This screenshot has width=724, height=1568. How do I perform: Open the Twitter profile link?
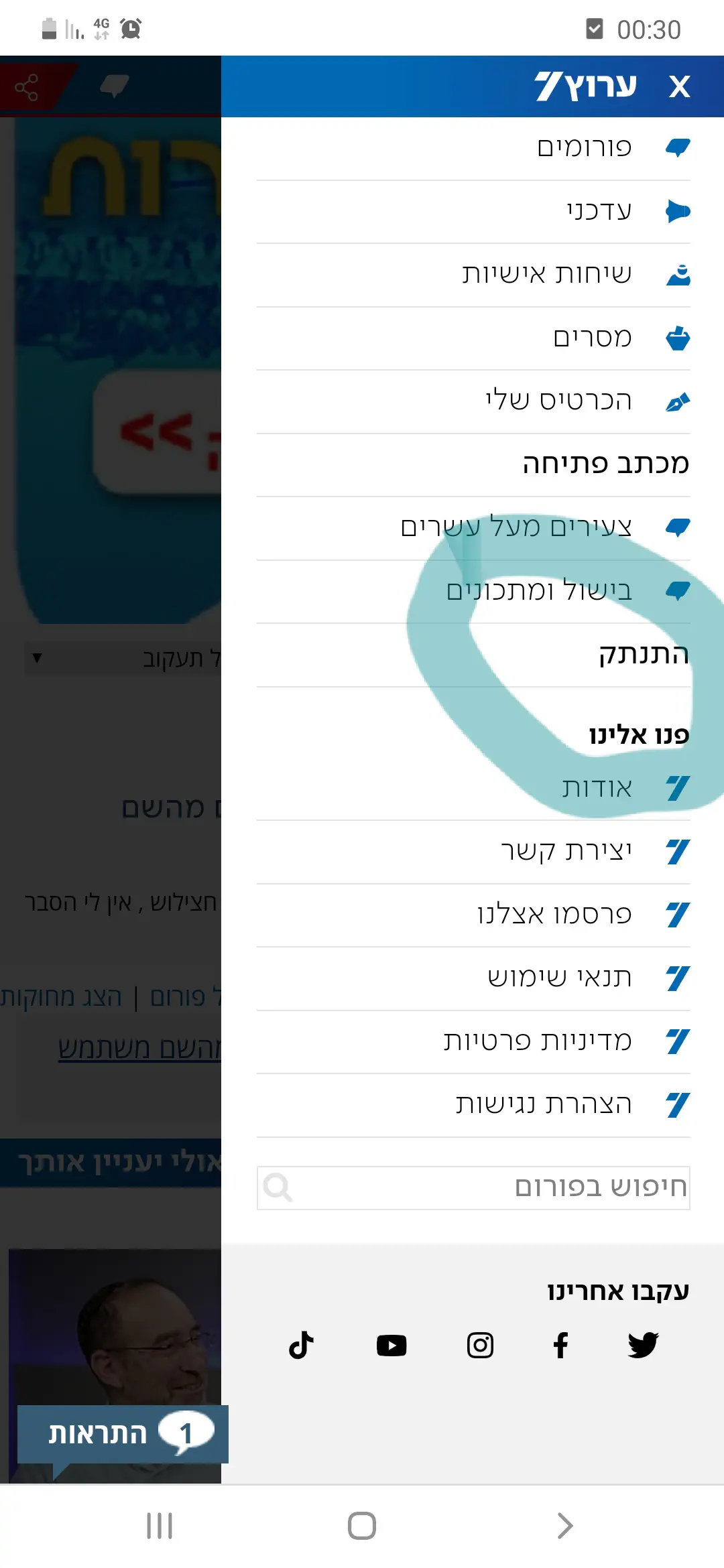(643, 1345)
